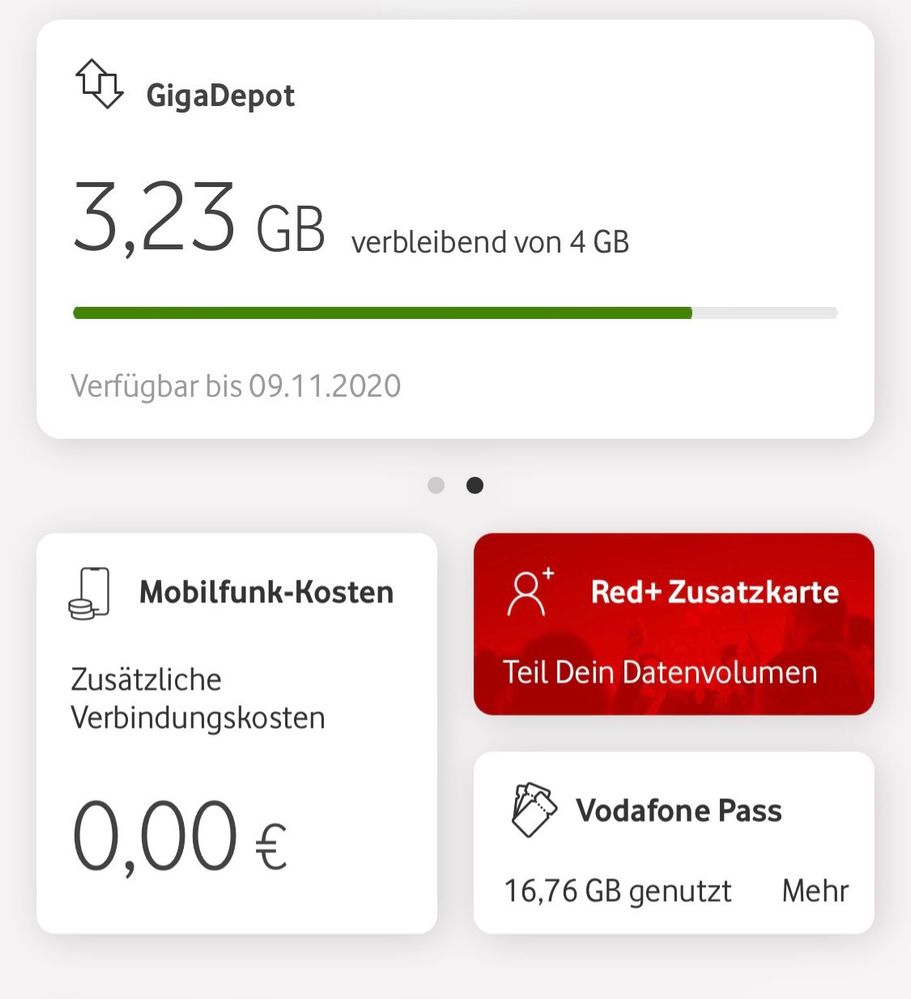911x999 pixels.
Task: Open the Mobilfunk-Kosten card
Action: coord(237,733)
